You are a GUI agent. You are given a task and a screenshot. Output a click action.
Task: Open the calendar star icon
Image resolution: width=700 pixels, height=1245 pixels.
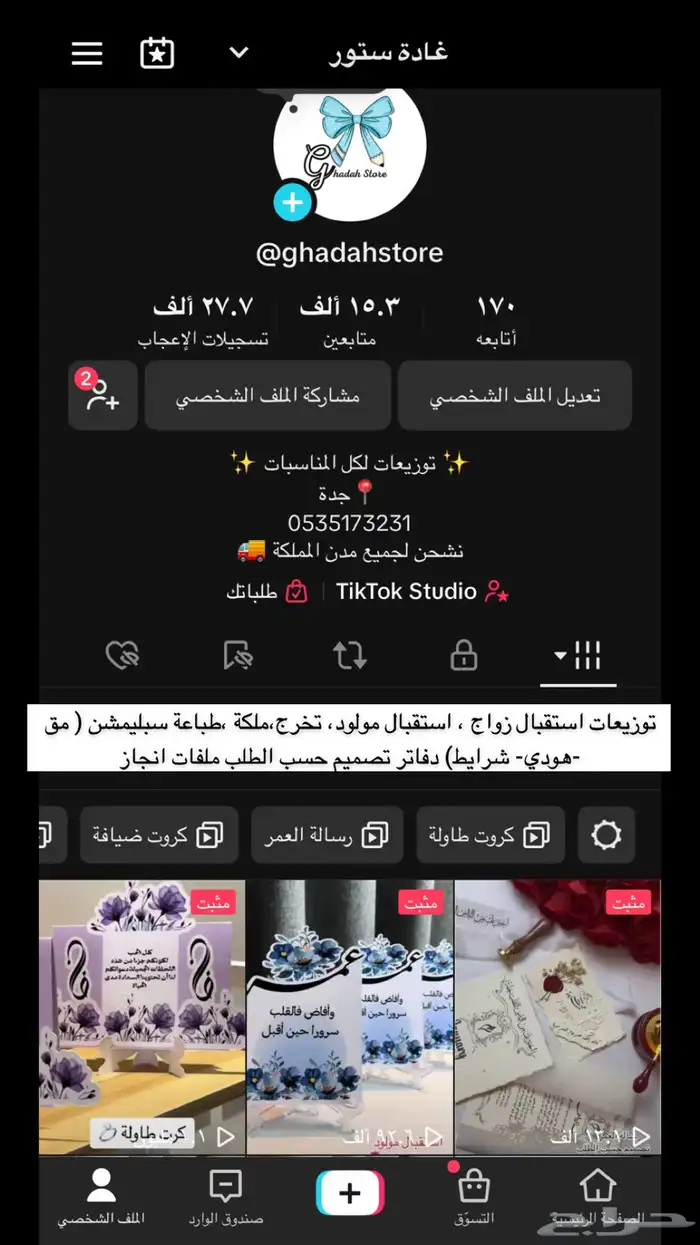[157, 53]
